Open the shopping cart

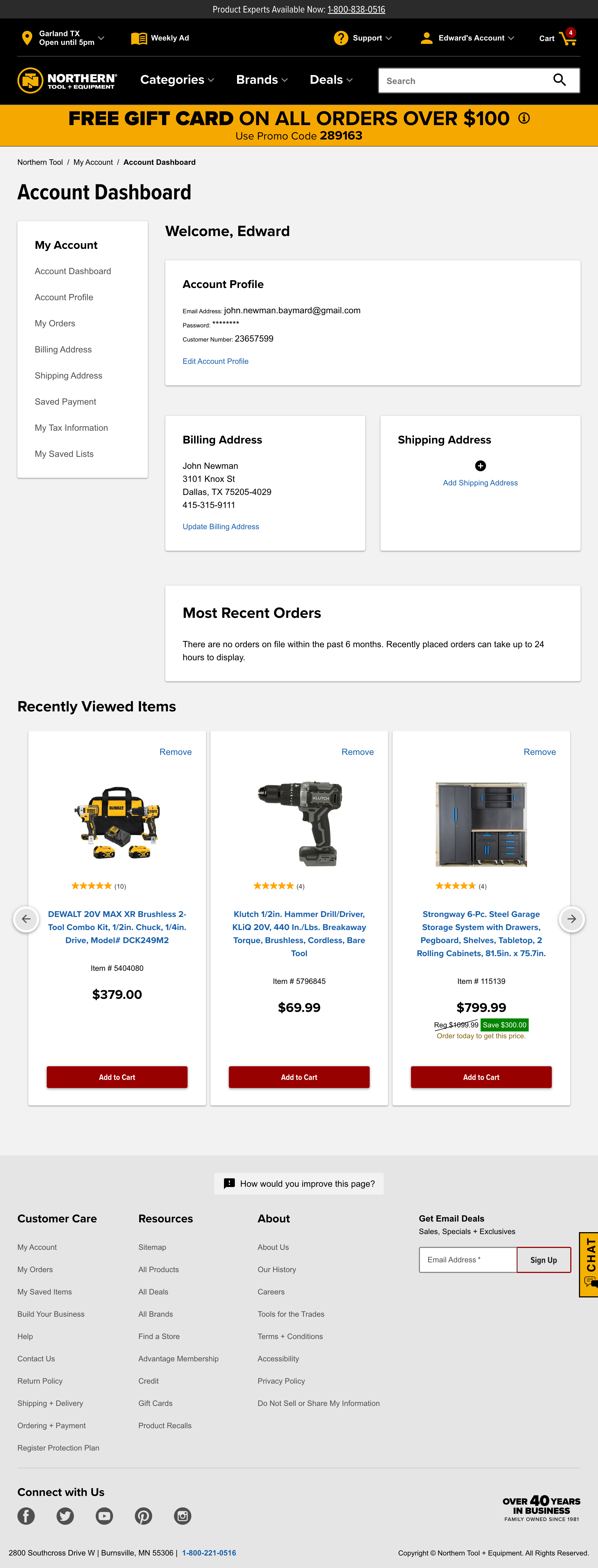[x=557, y=38]
